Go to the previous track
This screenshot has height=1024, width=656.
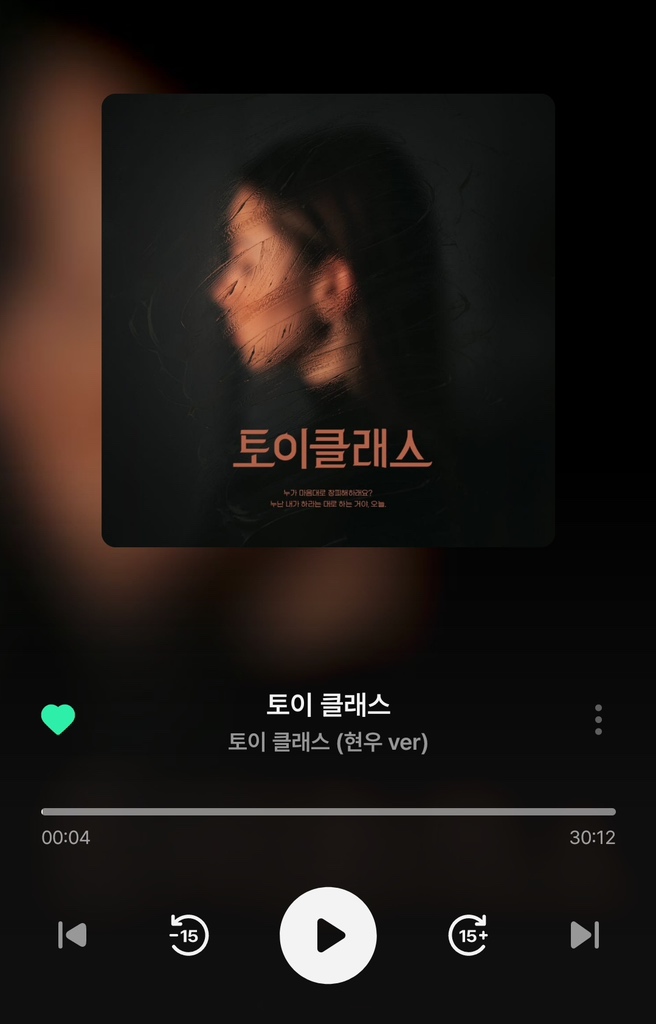pos(72,935)
